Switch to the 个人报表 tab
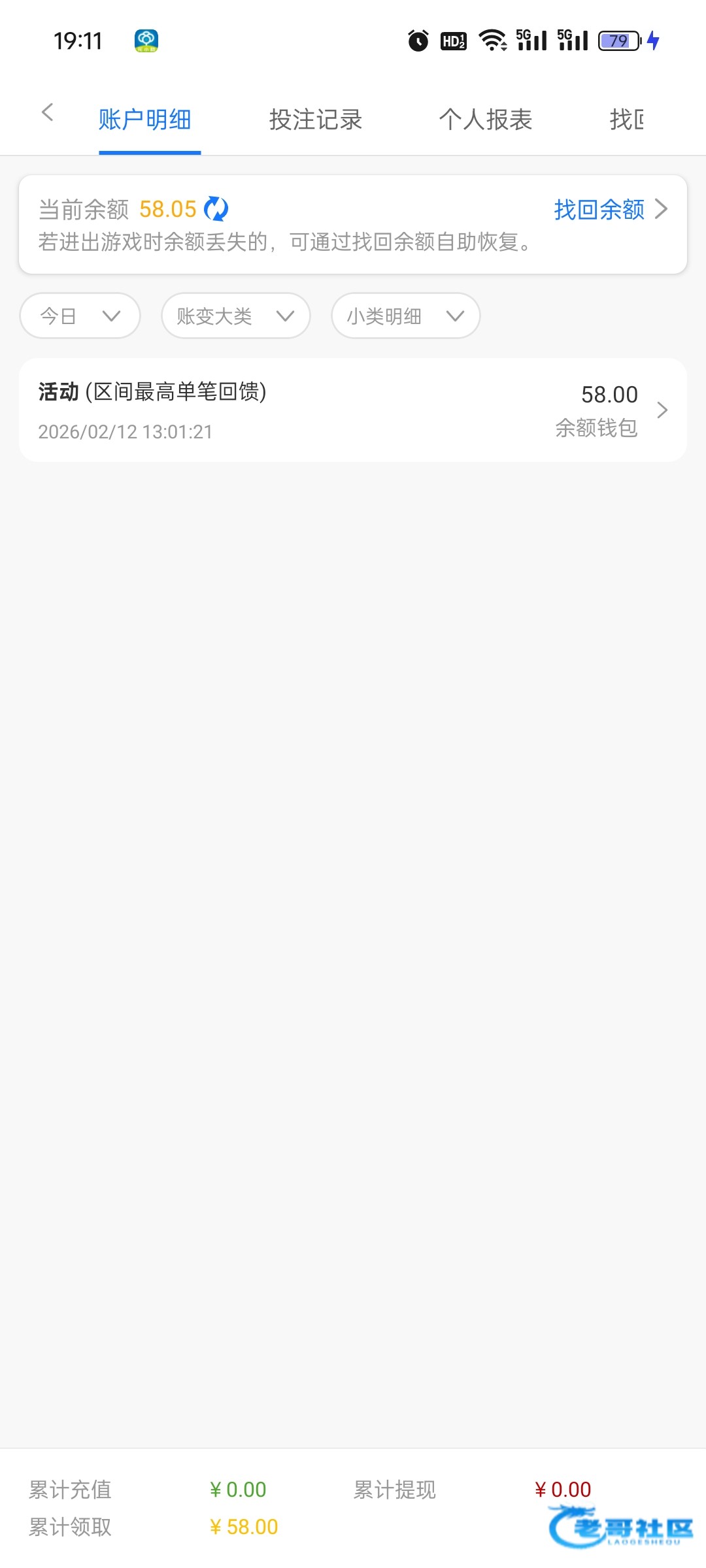This screenshot has width=706, height=1568. [x=485, y=120]
